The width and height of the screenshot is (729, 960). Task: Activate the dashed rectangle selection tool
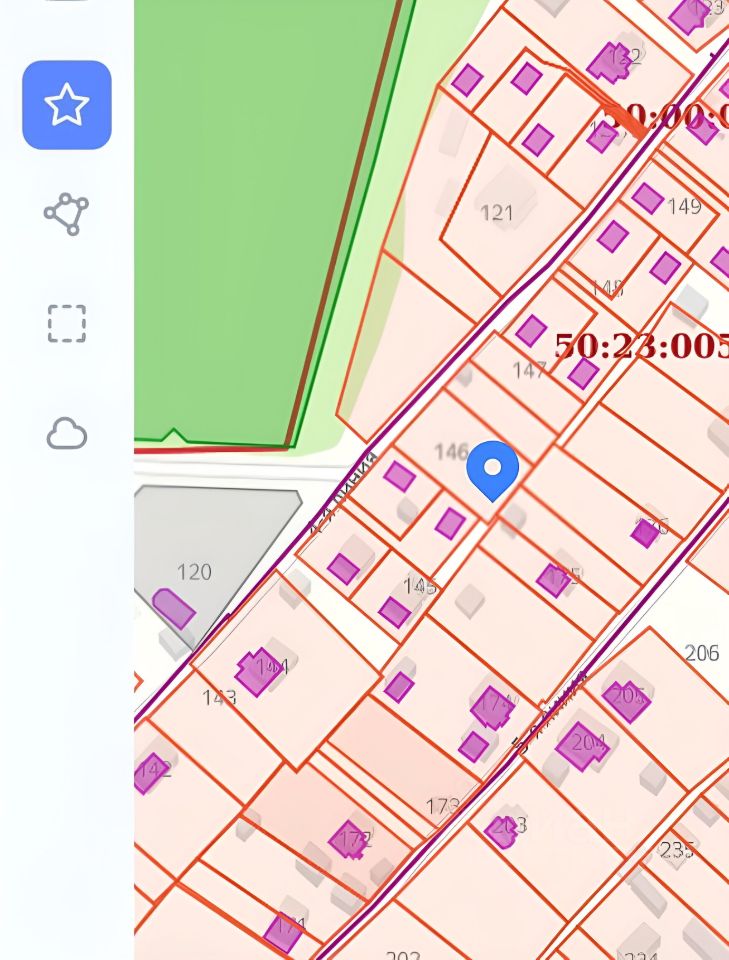tap(67, 324)
